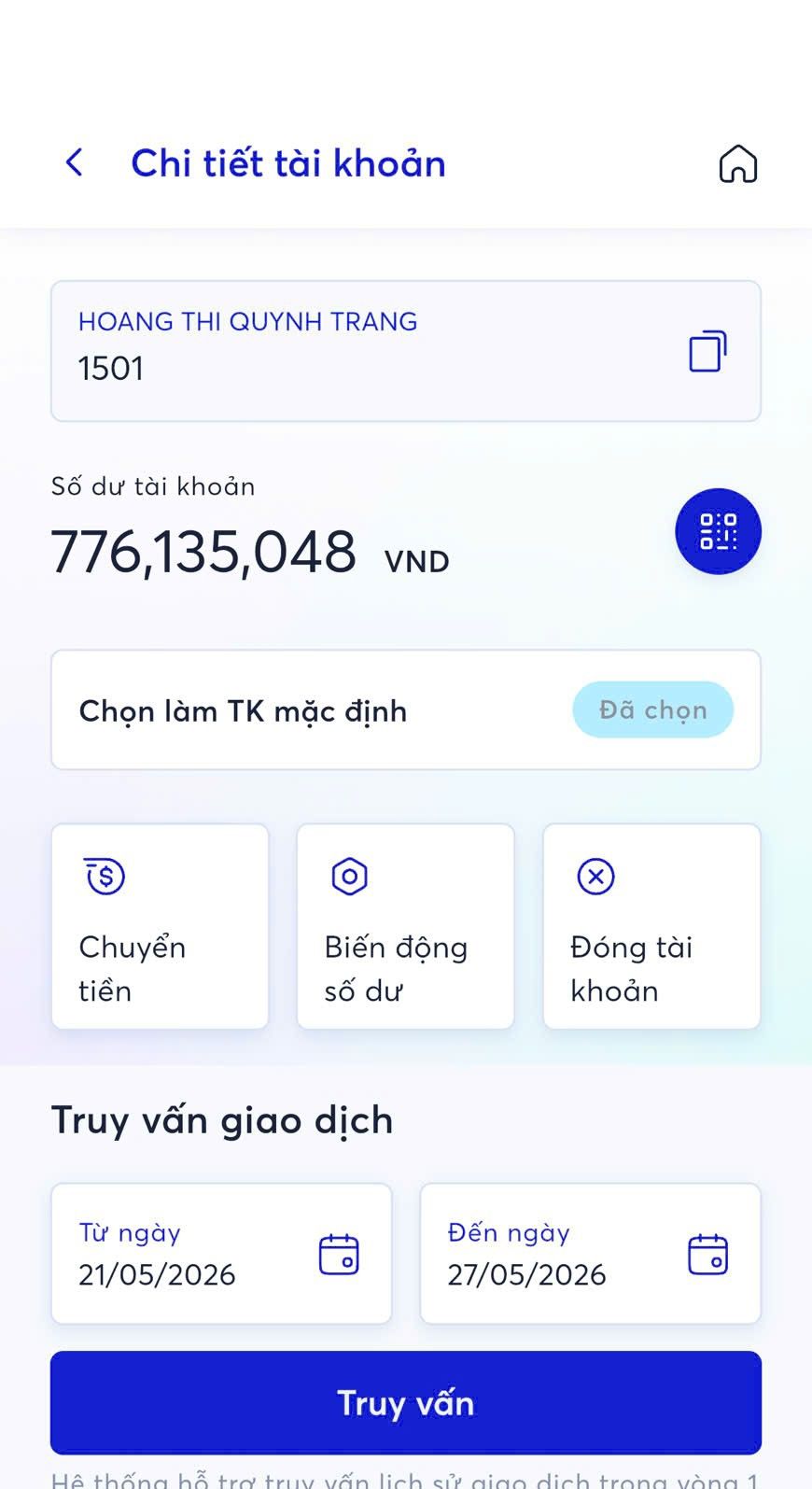Go back from account details
The image size is (812, 1489).
click(75, 163)
